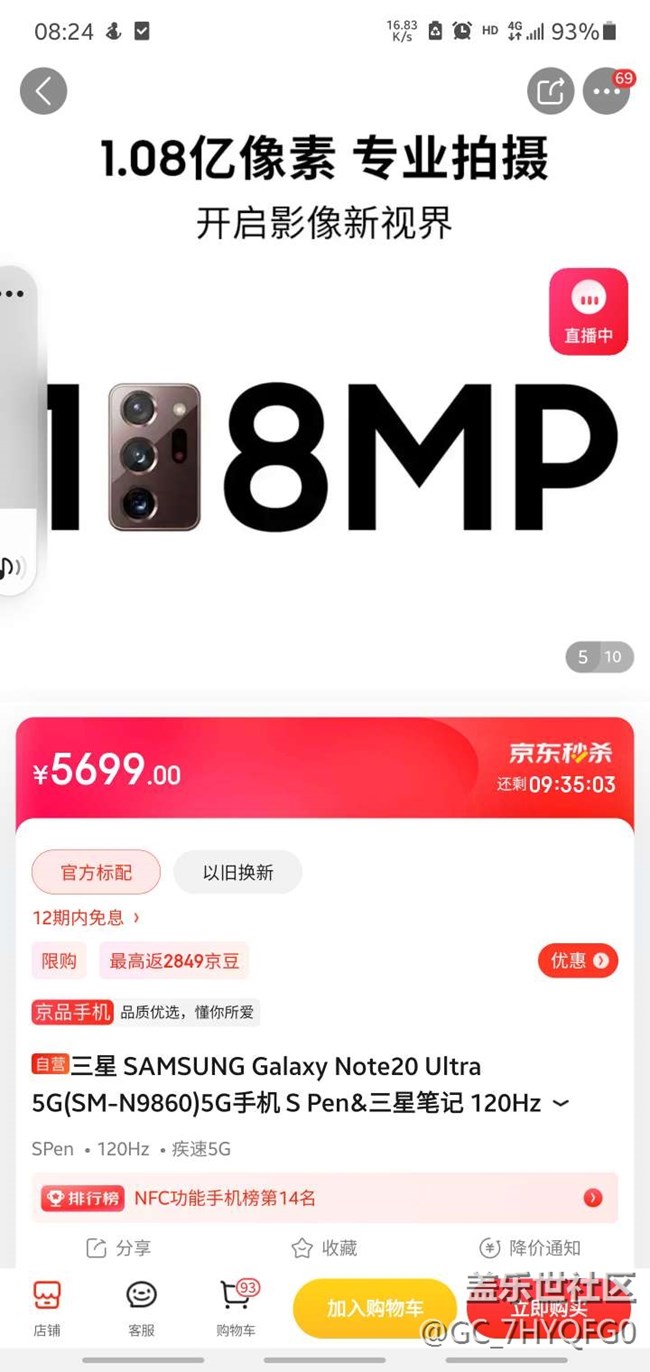Go back to the previous page
The height and width of the screenshot is (1372, 650).
(43, 91)
